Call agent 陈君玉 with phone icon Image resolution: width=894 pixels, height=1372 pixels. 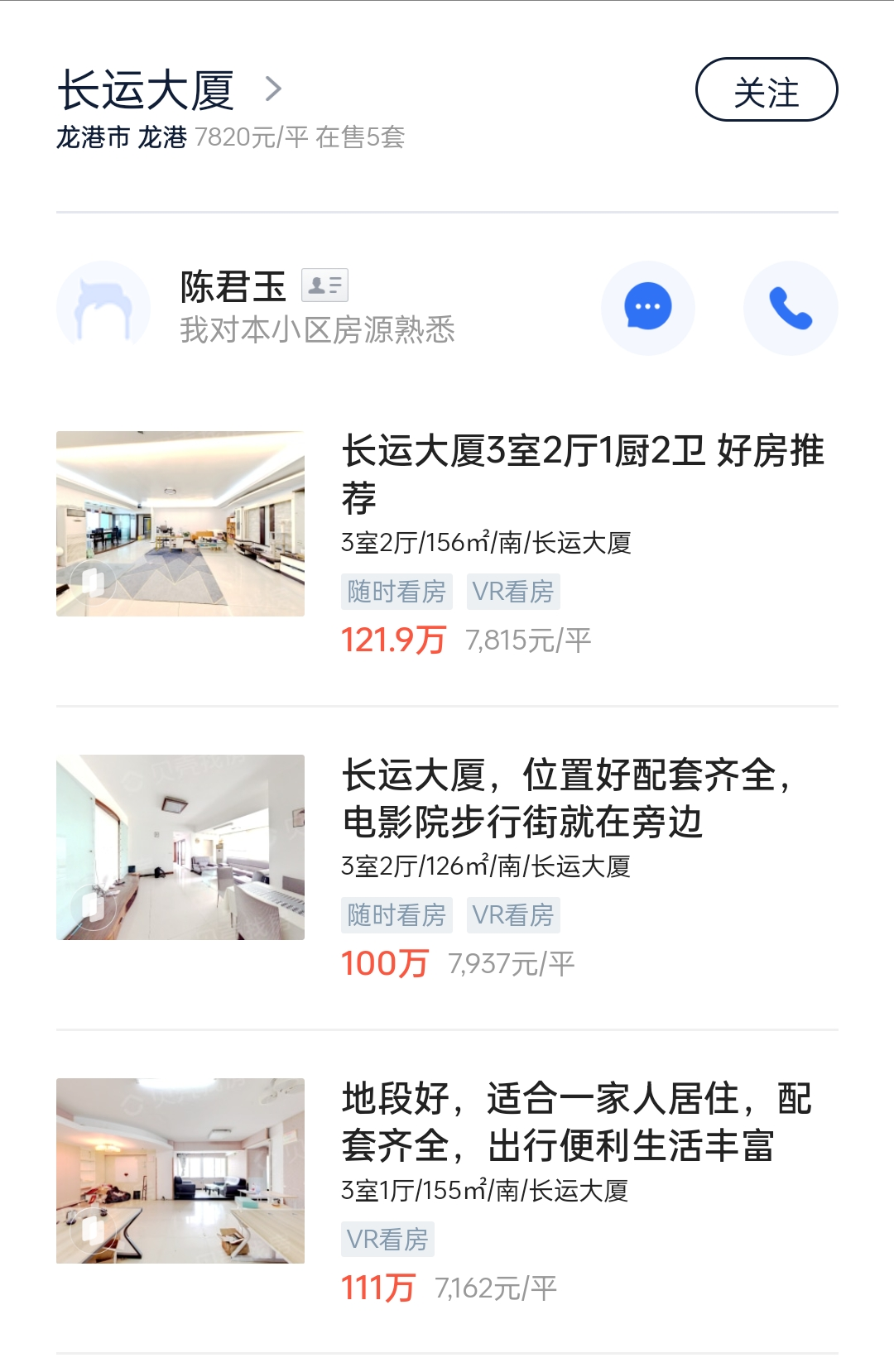coord(791,308)
